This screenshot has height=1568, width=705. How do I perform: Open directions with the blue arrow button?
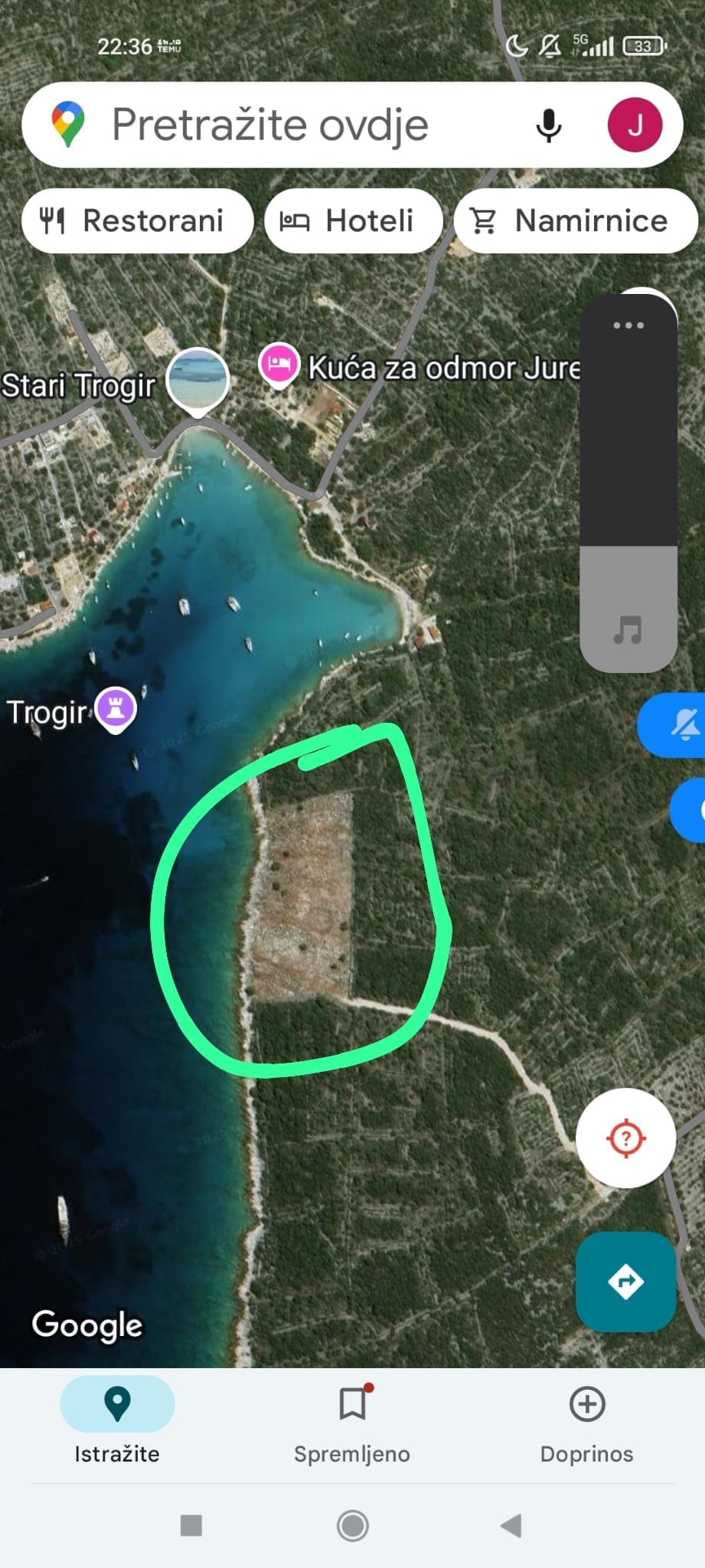pyautogui.click(x=625, y=1281)
